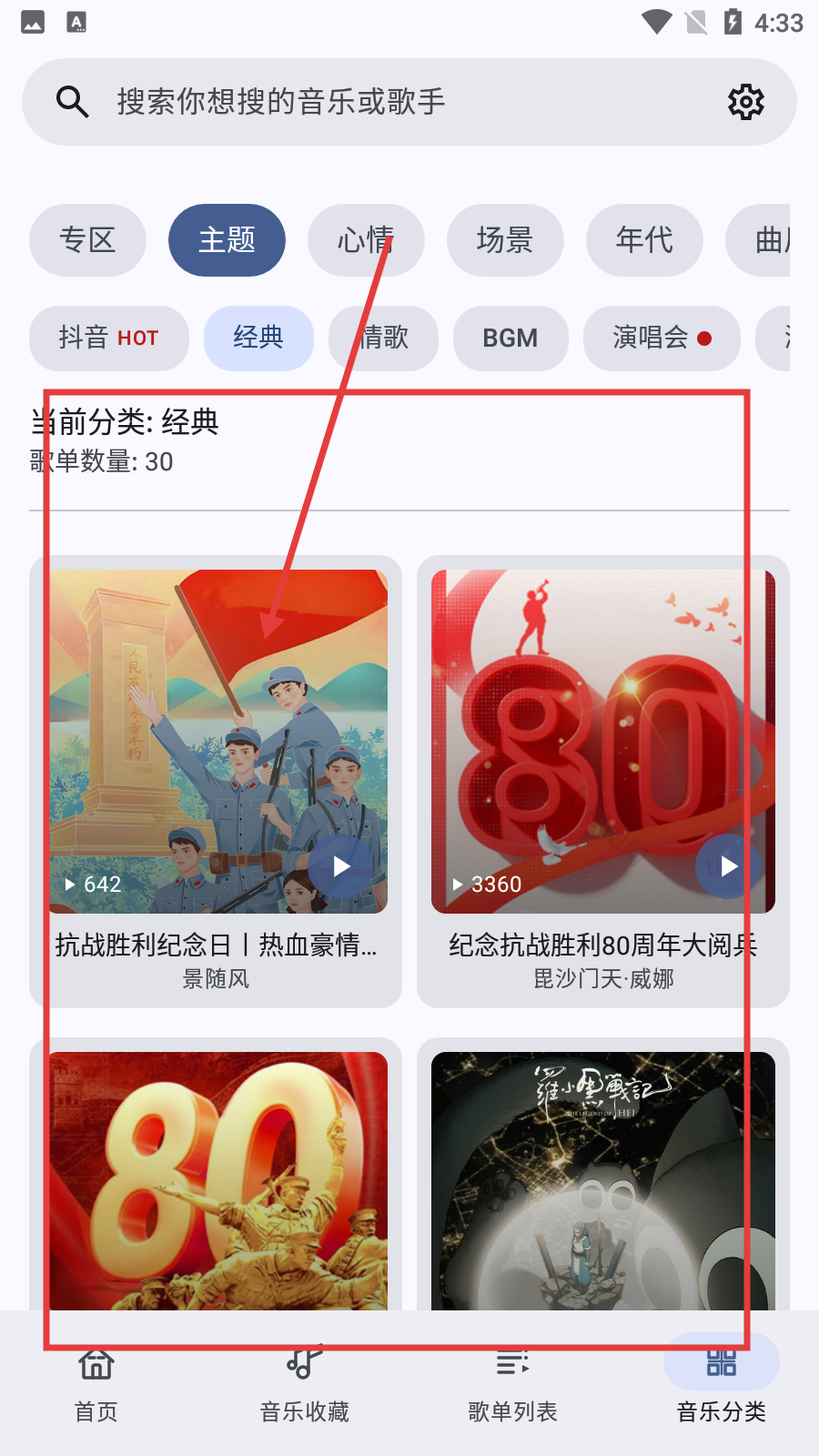
Task: Open the settings gear icon
Action: click(x=745, y=102)
